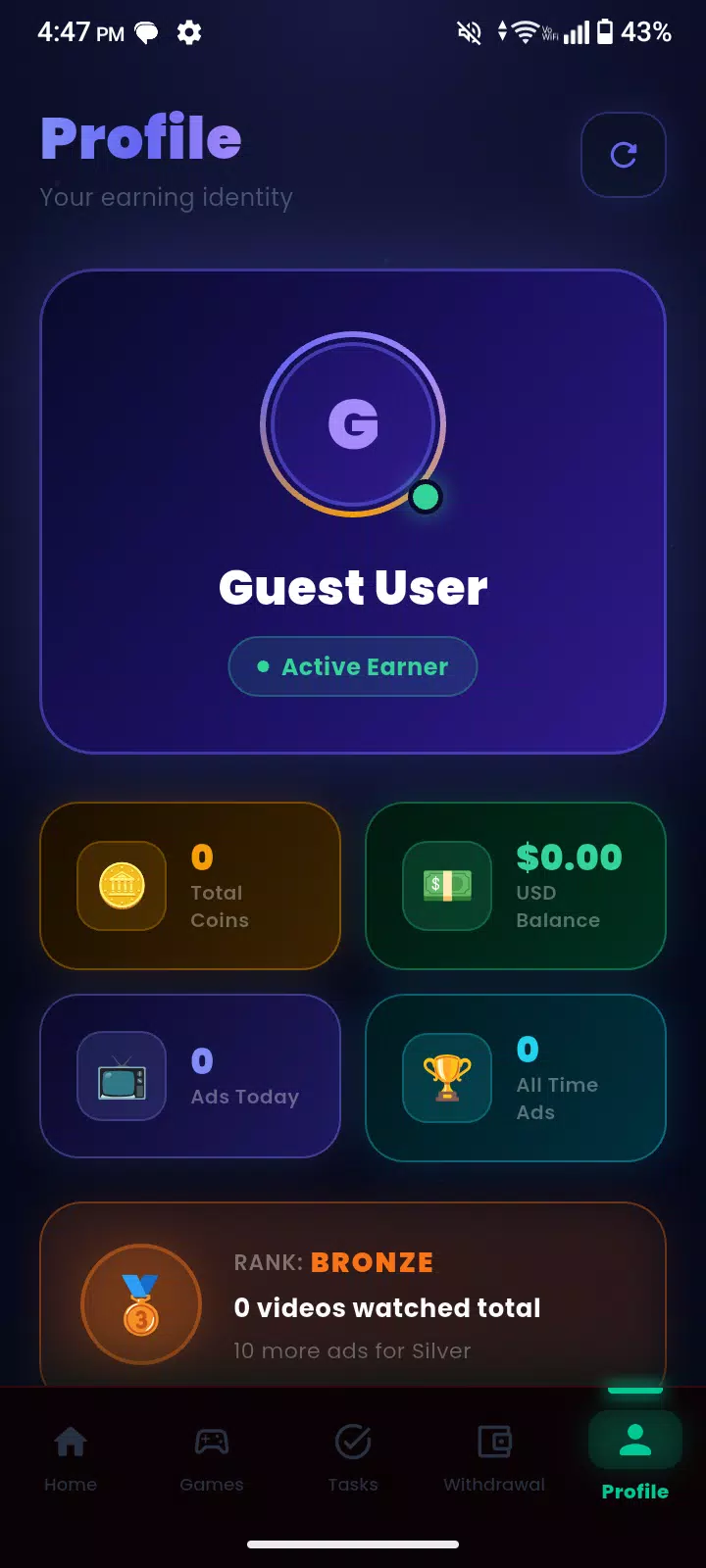The width and height of the screenshot is (706, 1568).
Task: Go to the Tasks tab
Action: pos(353,1458)
